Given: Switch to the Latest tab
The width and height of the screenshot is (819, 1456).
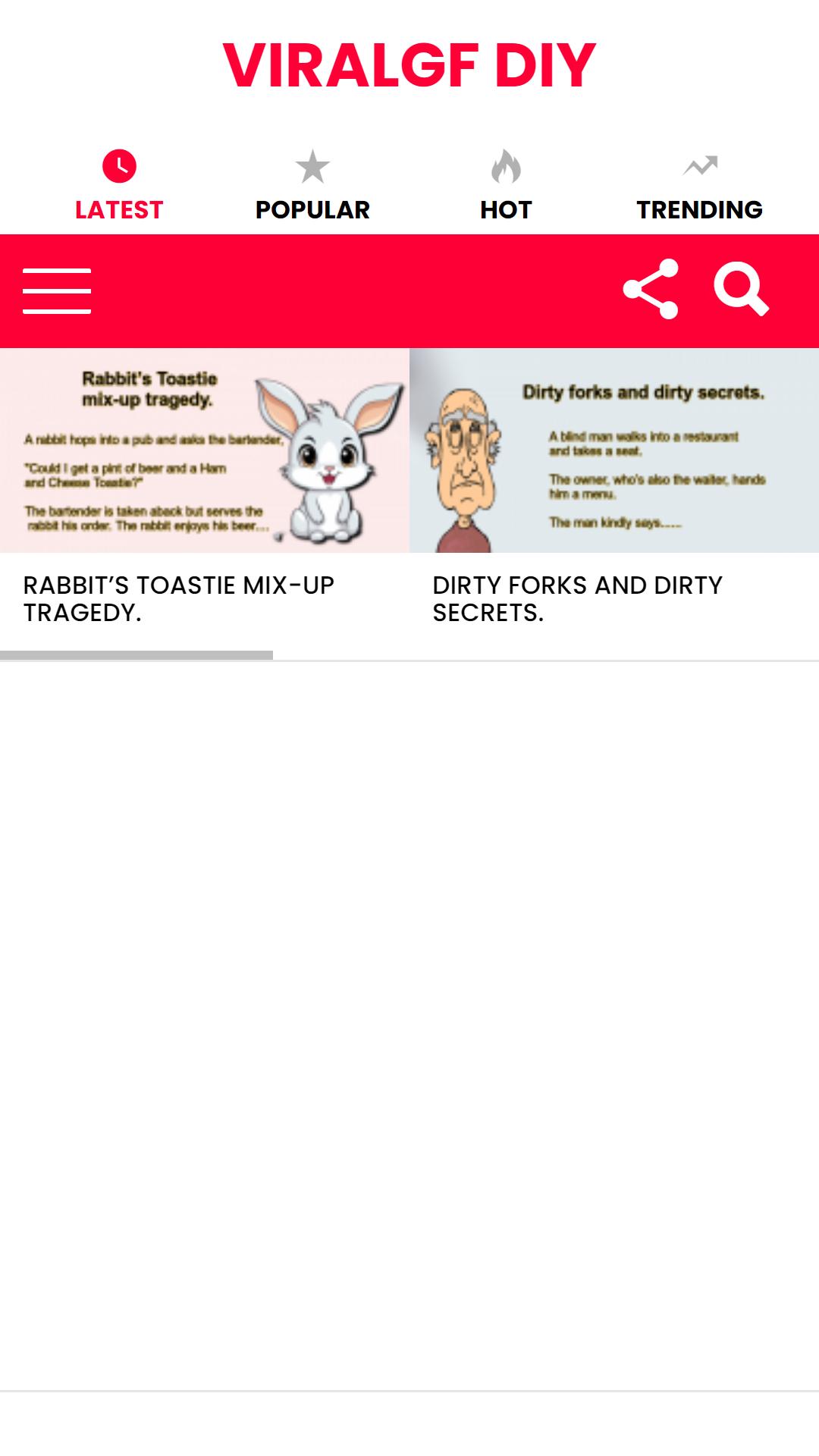Looking at the screenshot, I should 119,186.
